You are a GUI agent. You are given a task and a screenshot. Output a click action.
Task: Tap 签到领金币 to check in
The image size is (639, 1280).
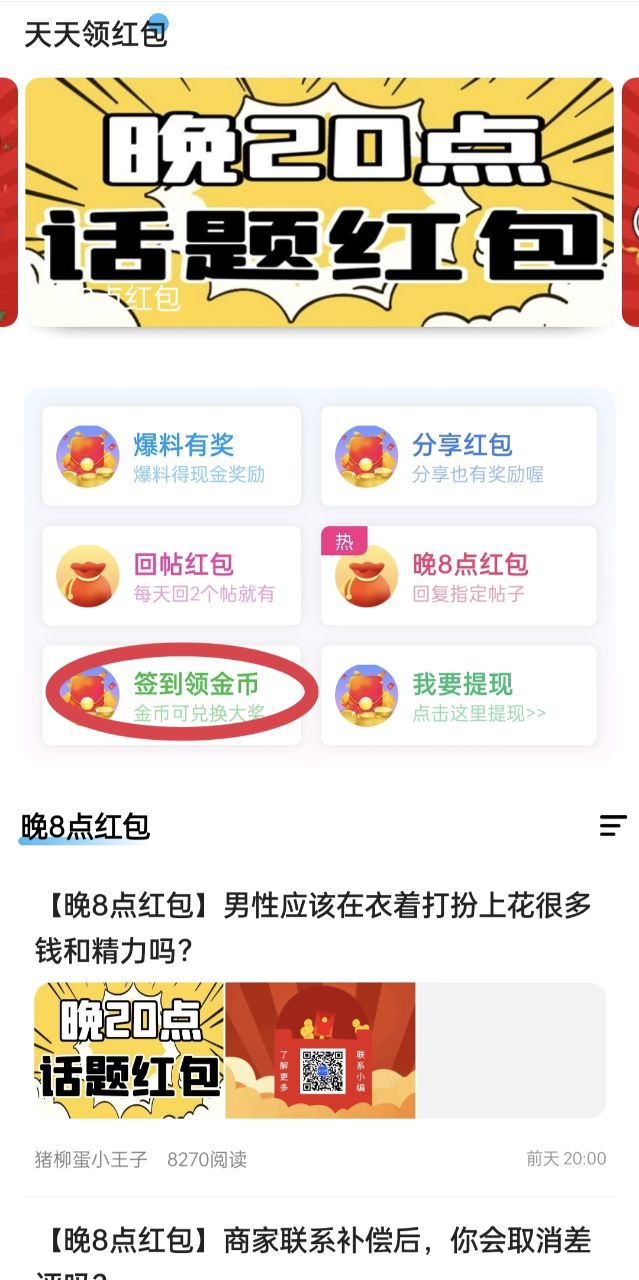[171, 695]
